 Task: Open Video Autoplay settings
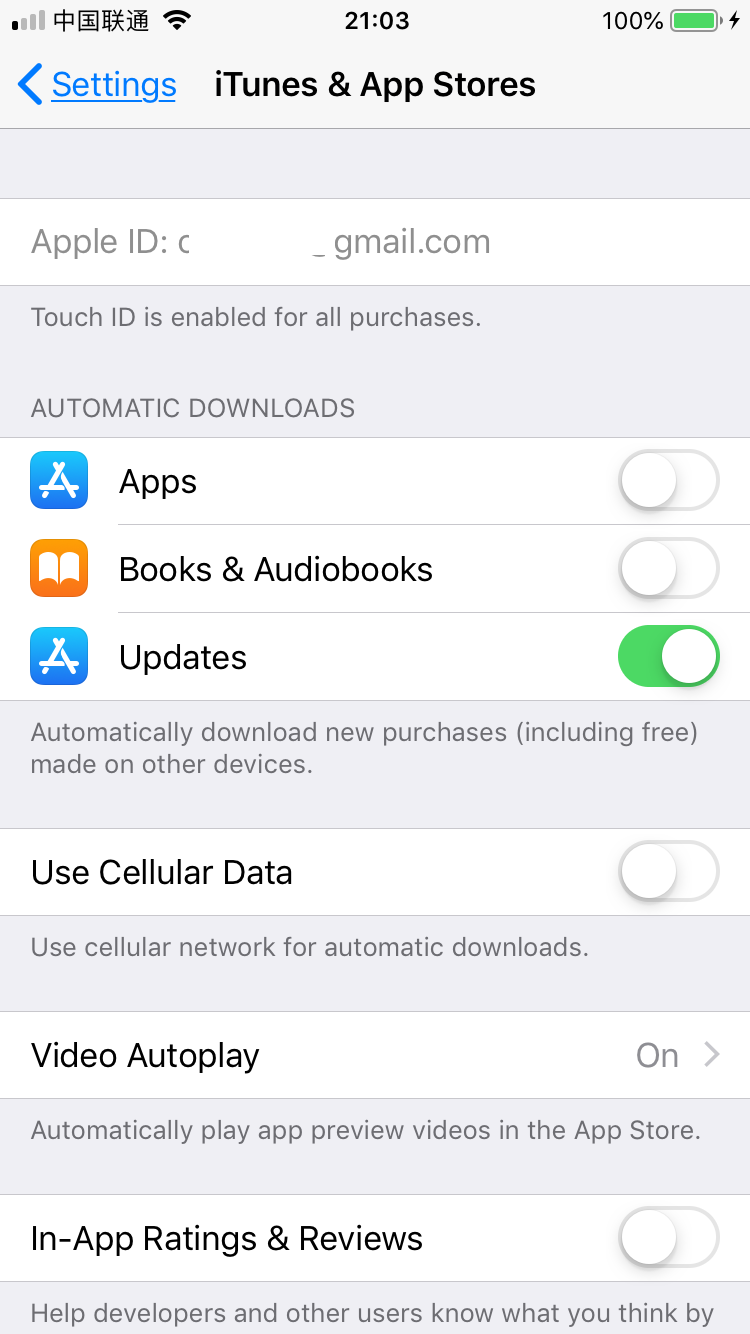pos(375,1055)
